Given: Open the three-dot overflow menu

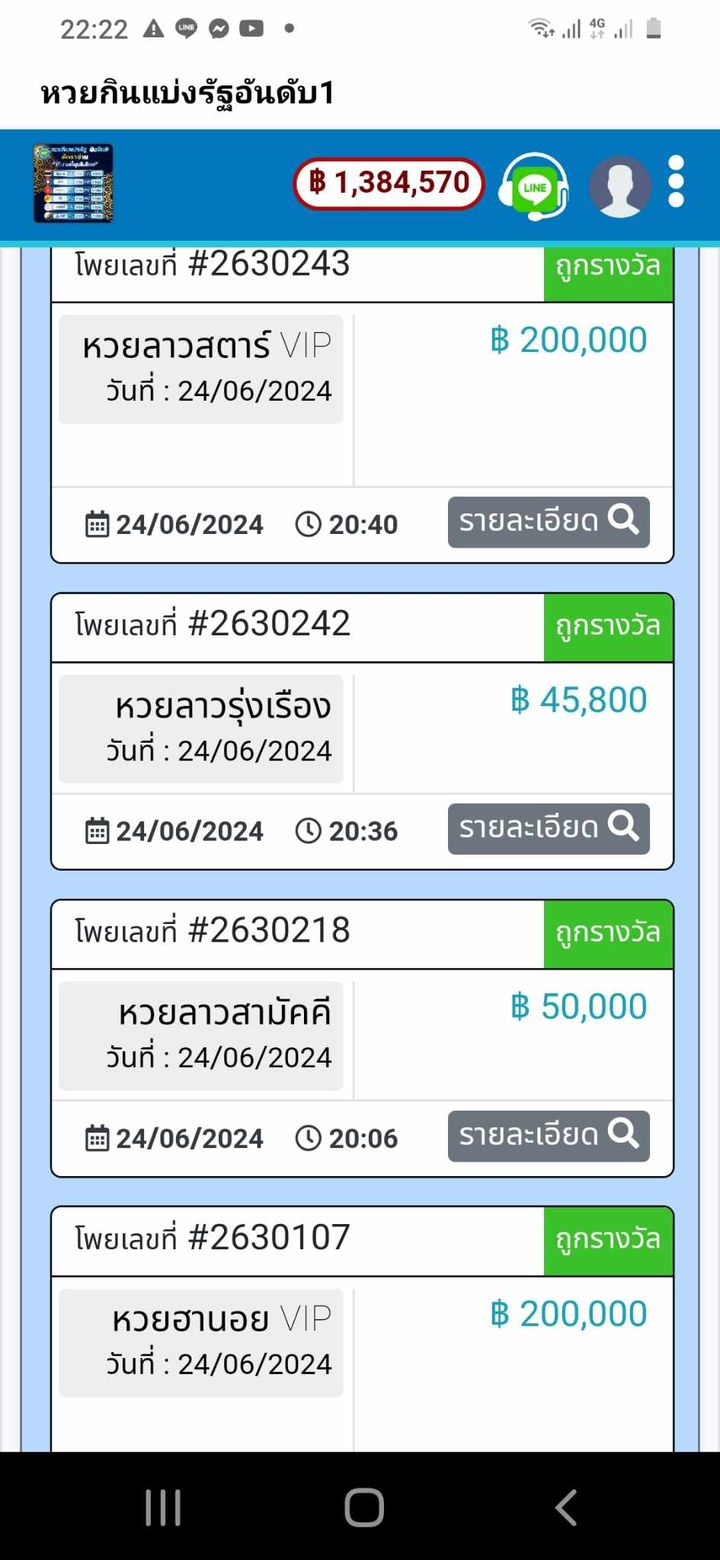Looking at the screenshot, I should (676, 182).
